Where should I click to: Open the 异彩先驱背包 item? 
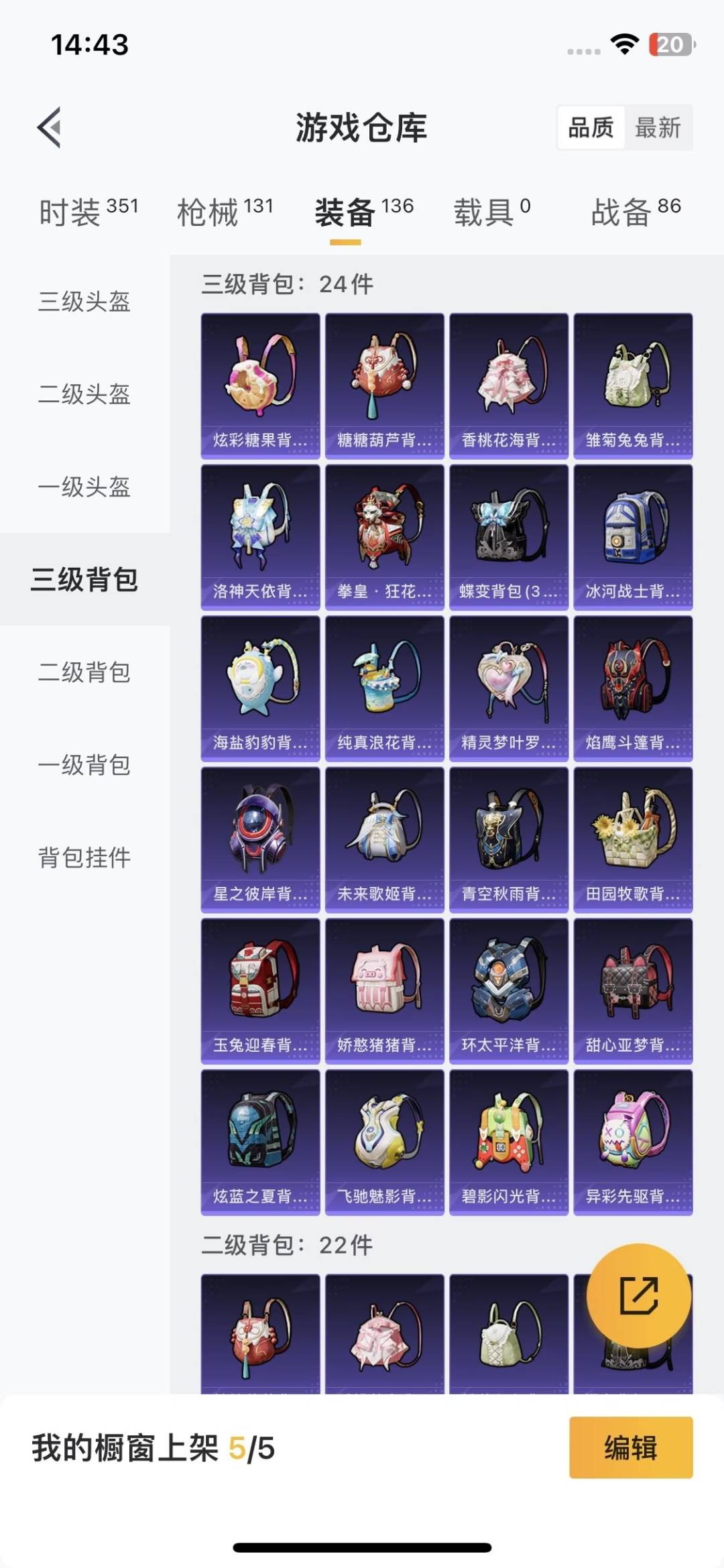click(x=633, y=1142)
